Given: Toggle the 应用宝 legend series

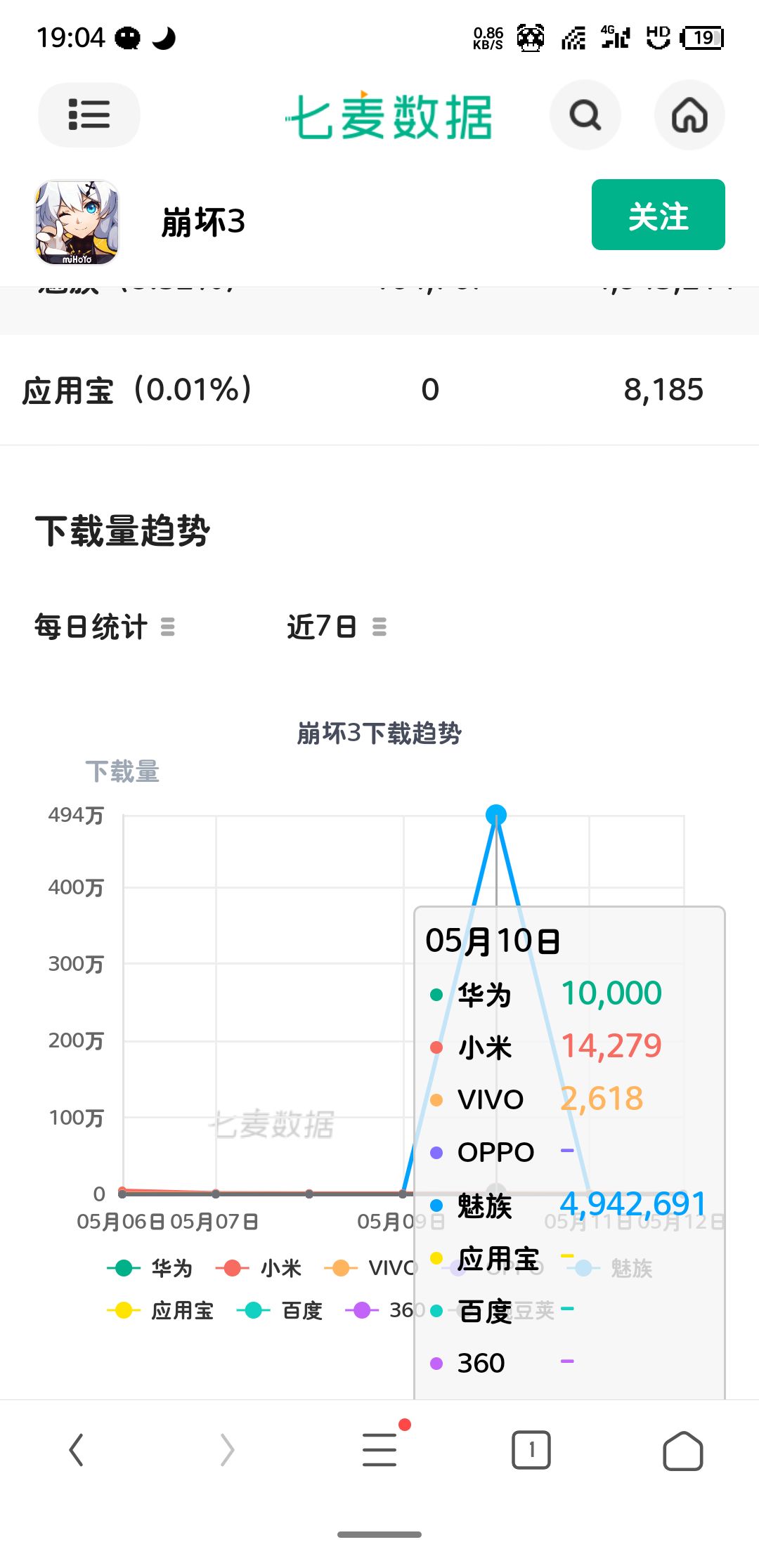Looking at the screenshot, I should click(x=160, y=1310).
